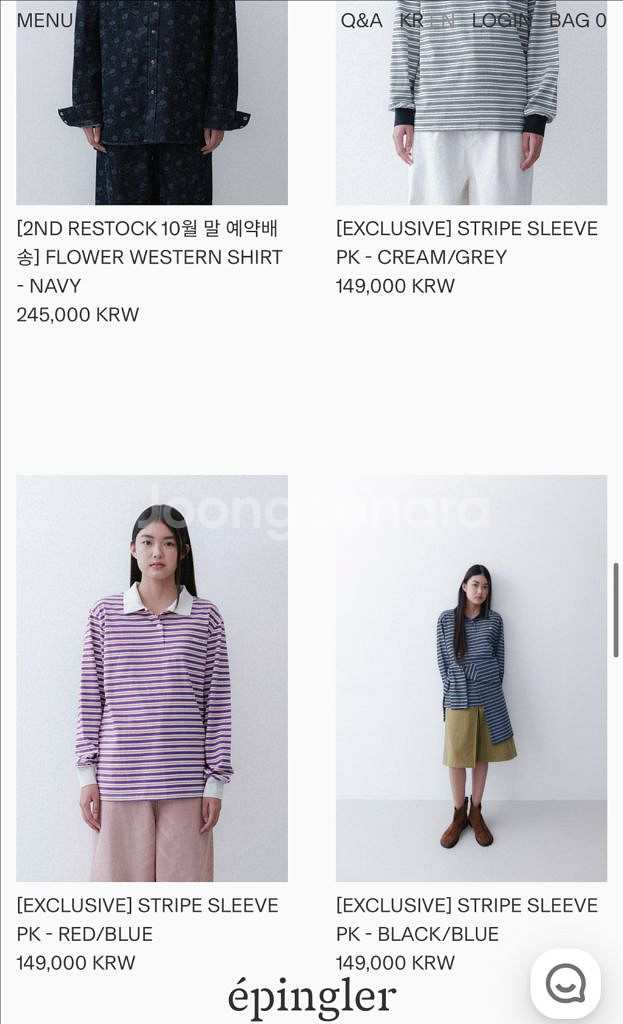Open the Flower Western Shirt Navy product
Screen dimensions: 623x1024
pyautogui.click(x=150, y=257)
